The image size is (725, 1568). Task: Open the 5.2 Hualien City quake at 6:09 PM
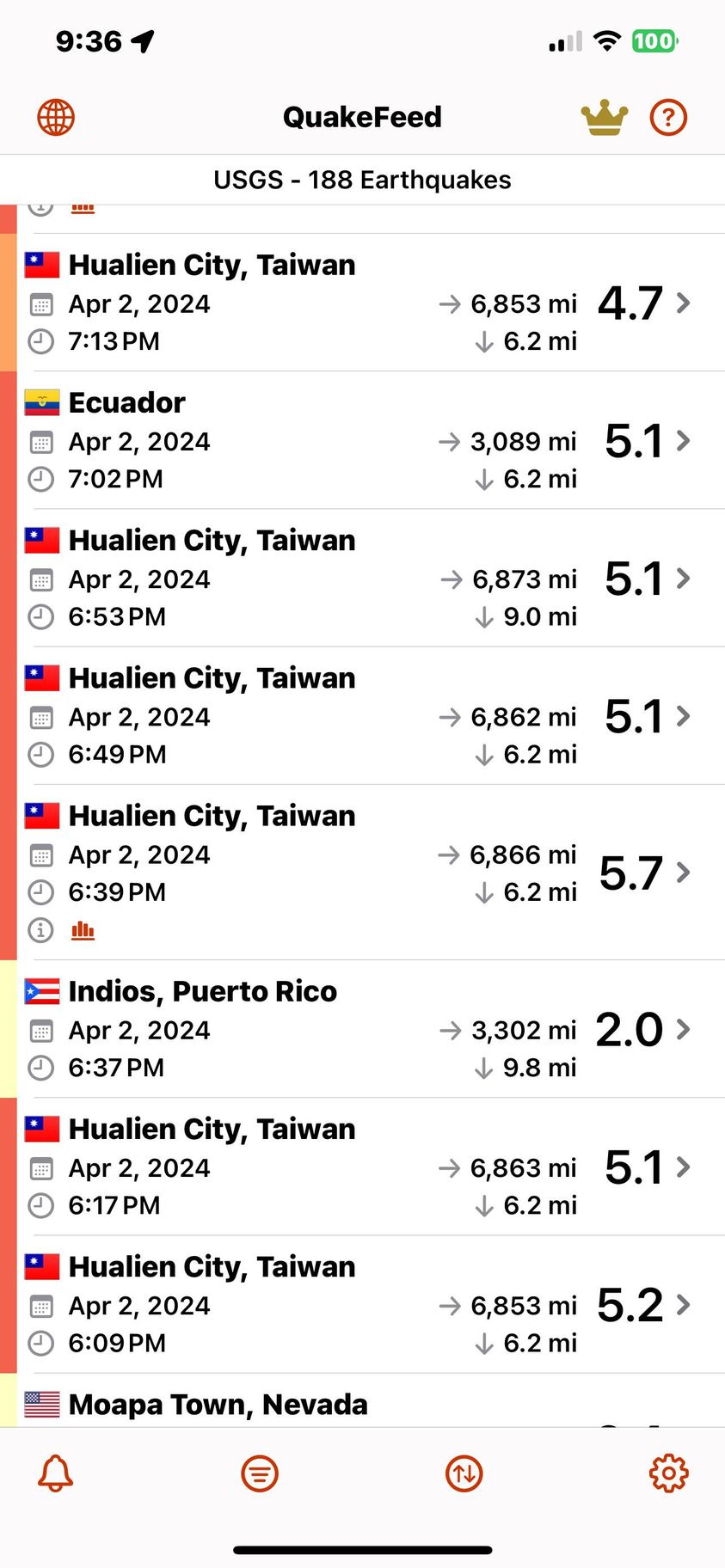point(361,1304)
